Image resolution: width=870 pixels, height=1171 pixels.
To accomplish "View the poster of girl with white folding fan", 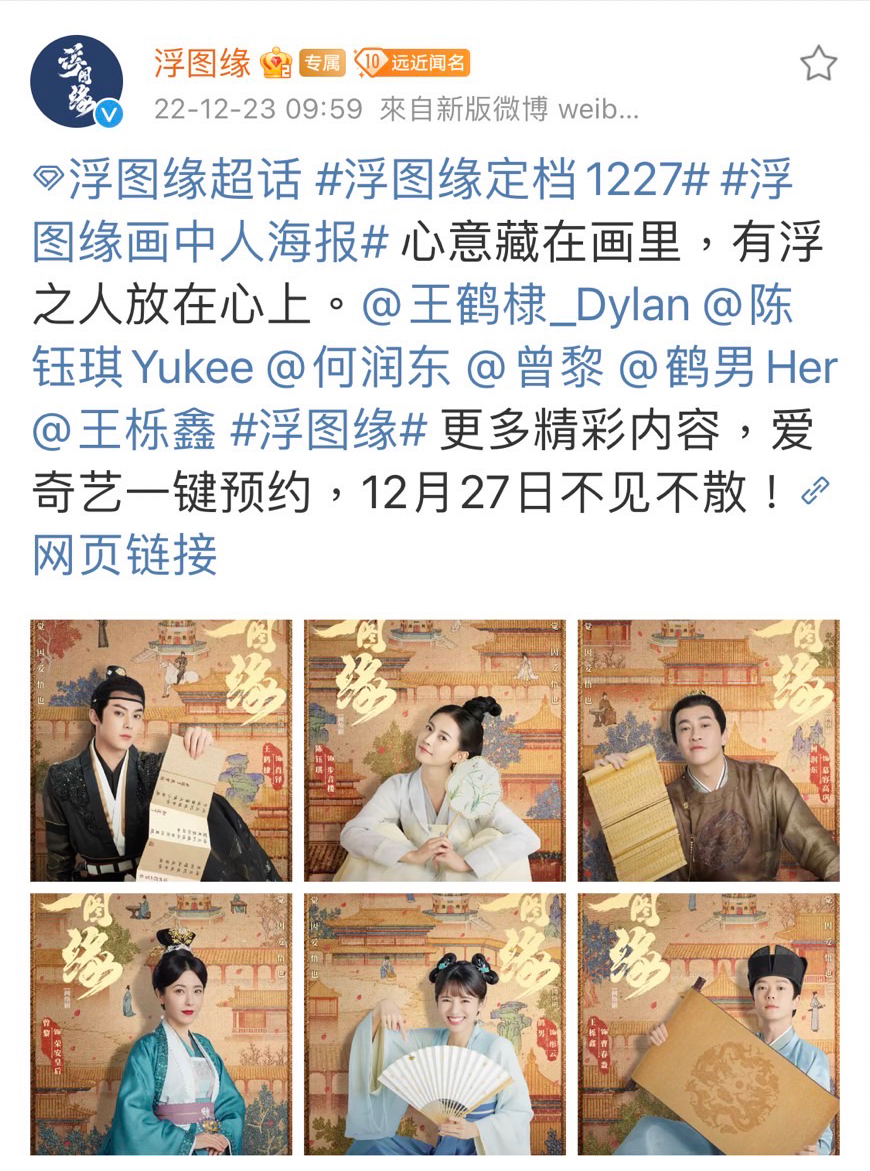I will [435, 1024].
